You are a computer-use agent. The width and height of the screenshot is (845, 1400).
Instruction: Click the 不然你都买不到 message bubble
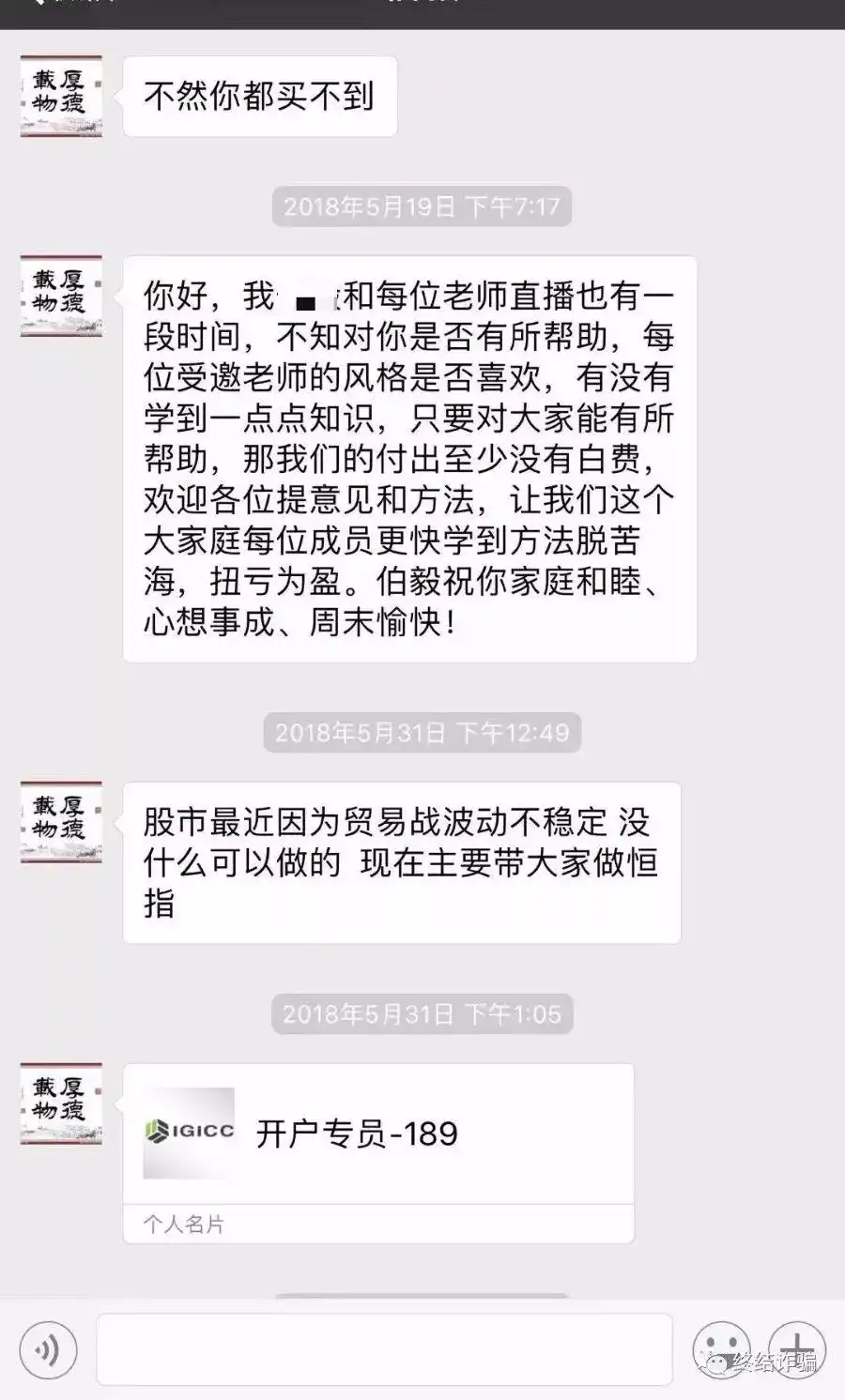click(x=260, y=97)
